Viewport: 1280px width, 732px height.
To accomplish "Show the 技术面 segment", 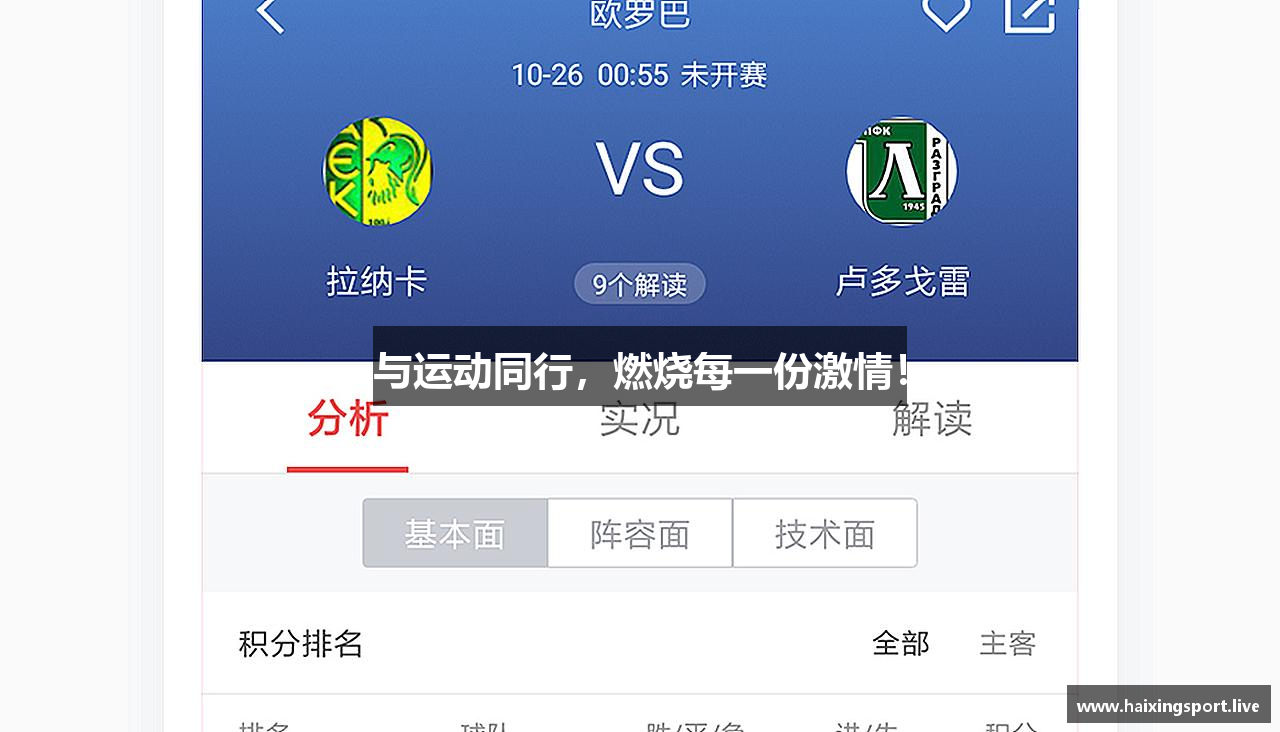I will click(x=825, y=534).
